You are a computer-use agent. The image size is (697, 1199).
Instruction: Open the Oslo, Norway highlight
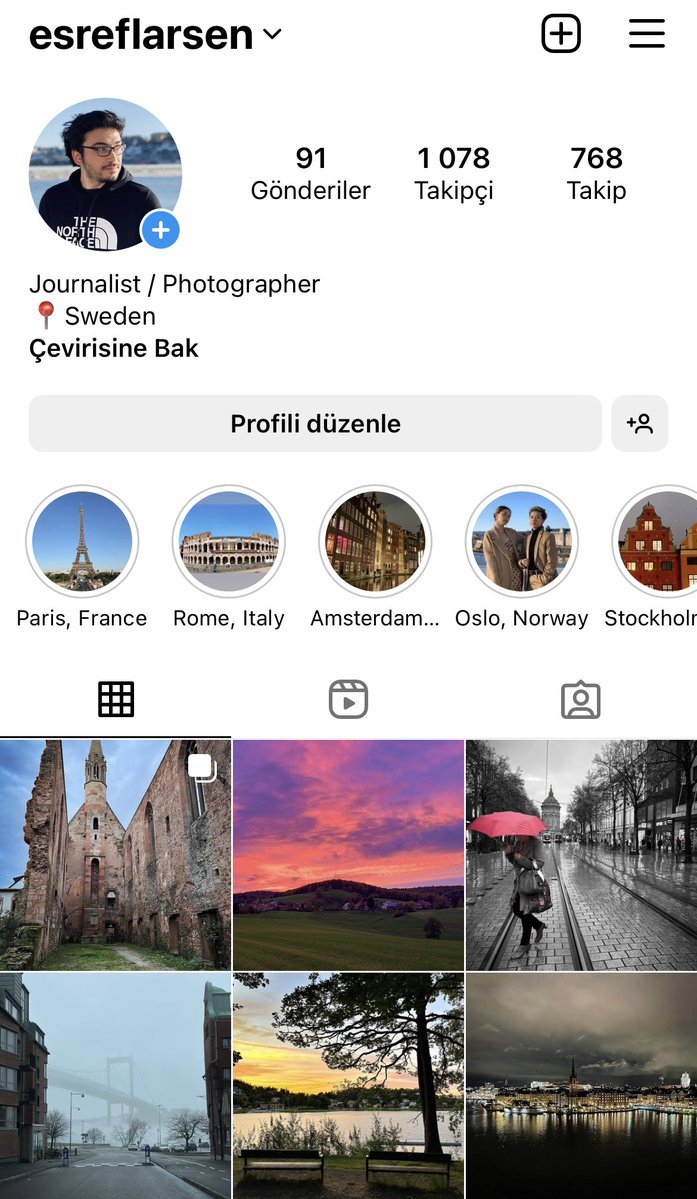pyautogui.click(x=521, y=541)
